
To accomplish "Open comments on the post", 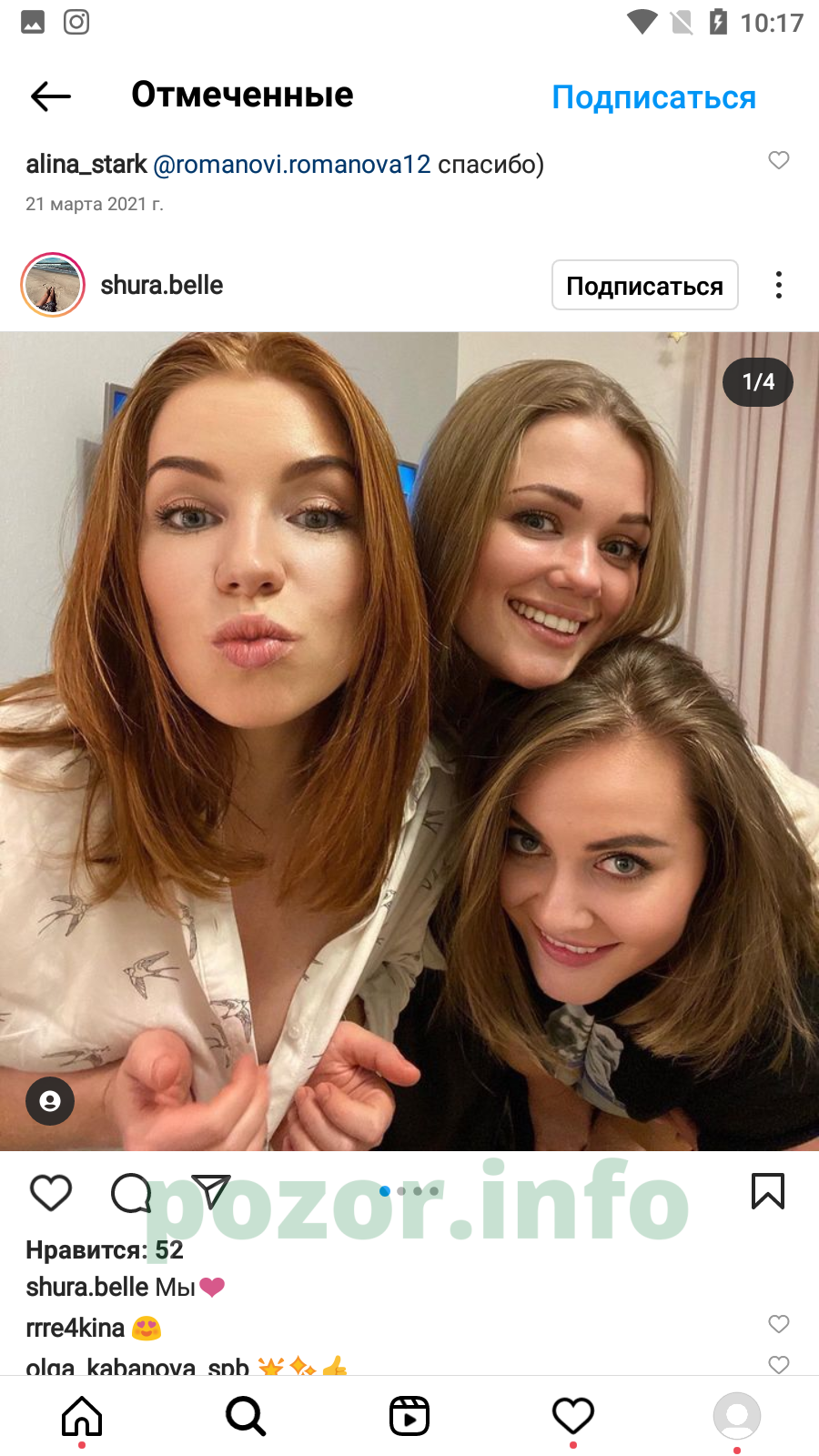I will click(x=131, y=1192).
